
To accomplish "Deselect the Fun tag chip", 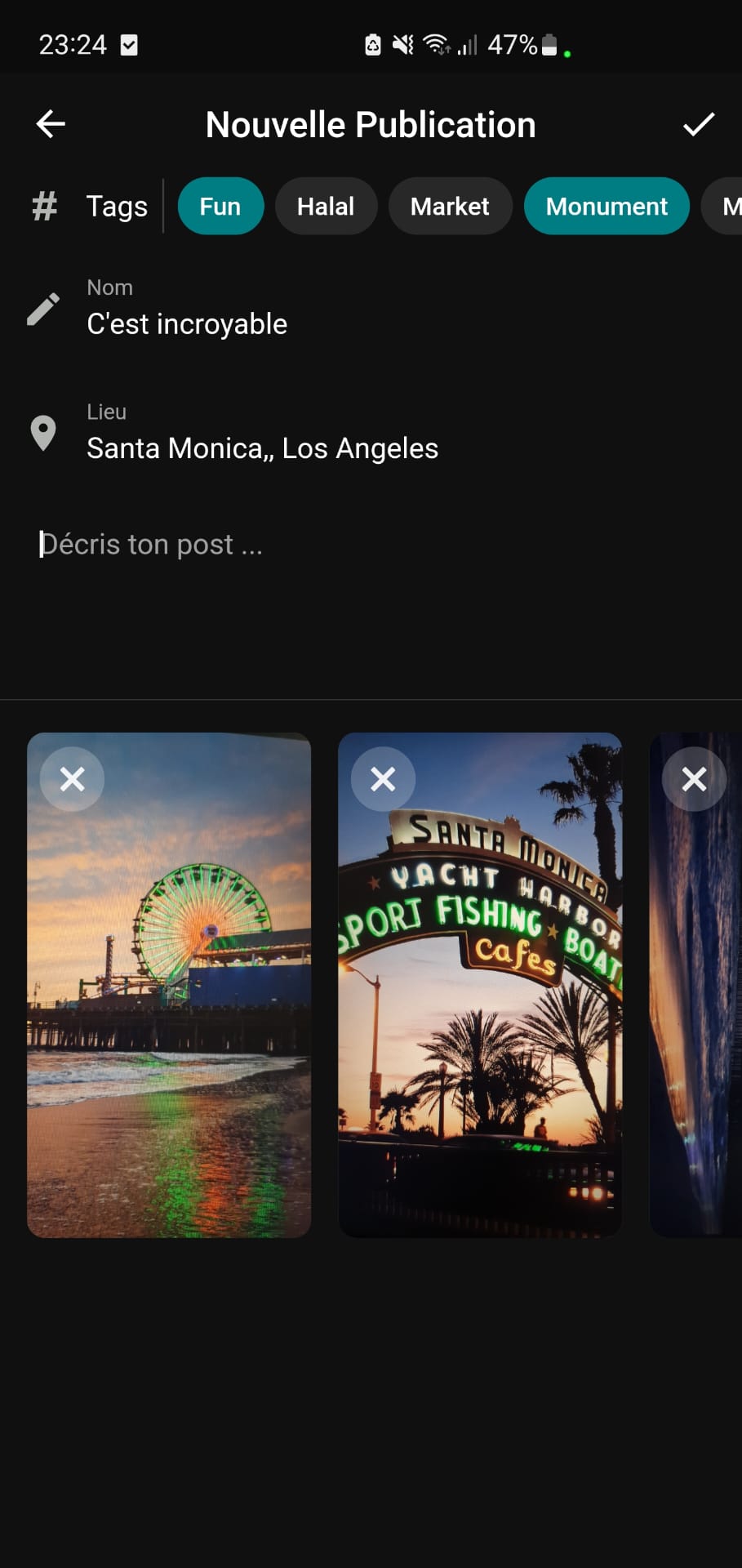I will tap(220, 207).
